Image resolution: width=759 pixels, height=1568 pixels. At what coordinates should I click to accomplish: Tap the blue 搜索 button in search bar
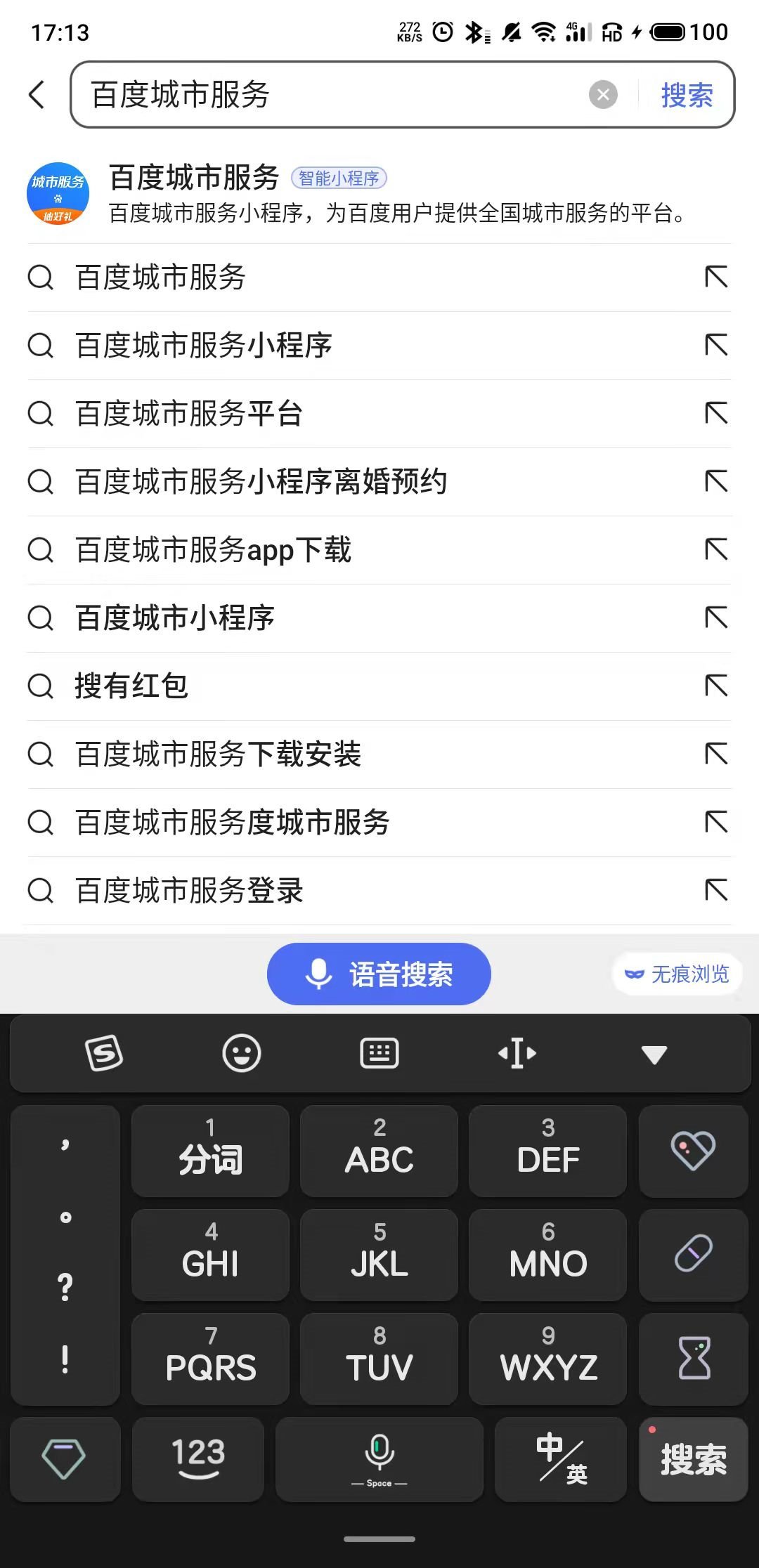point(687,95)
